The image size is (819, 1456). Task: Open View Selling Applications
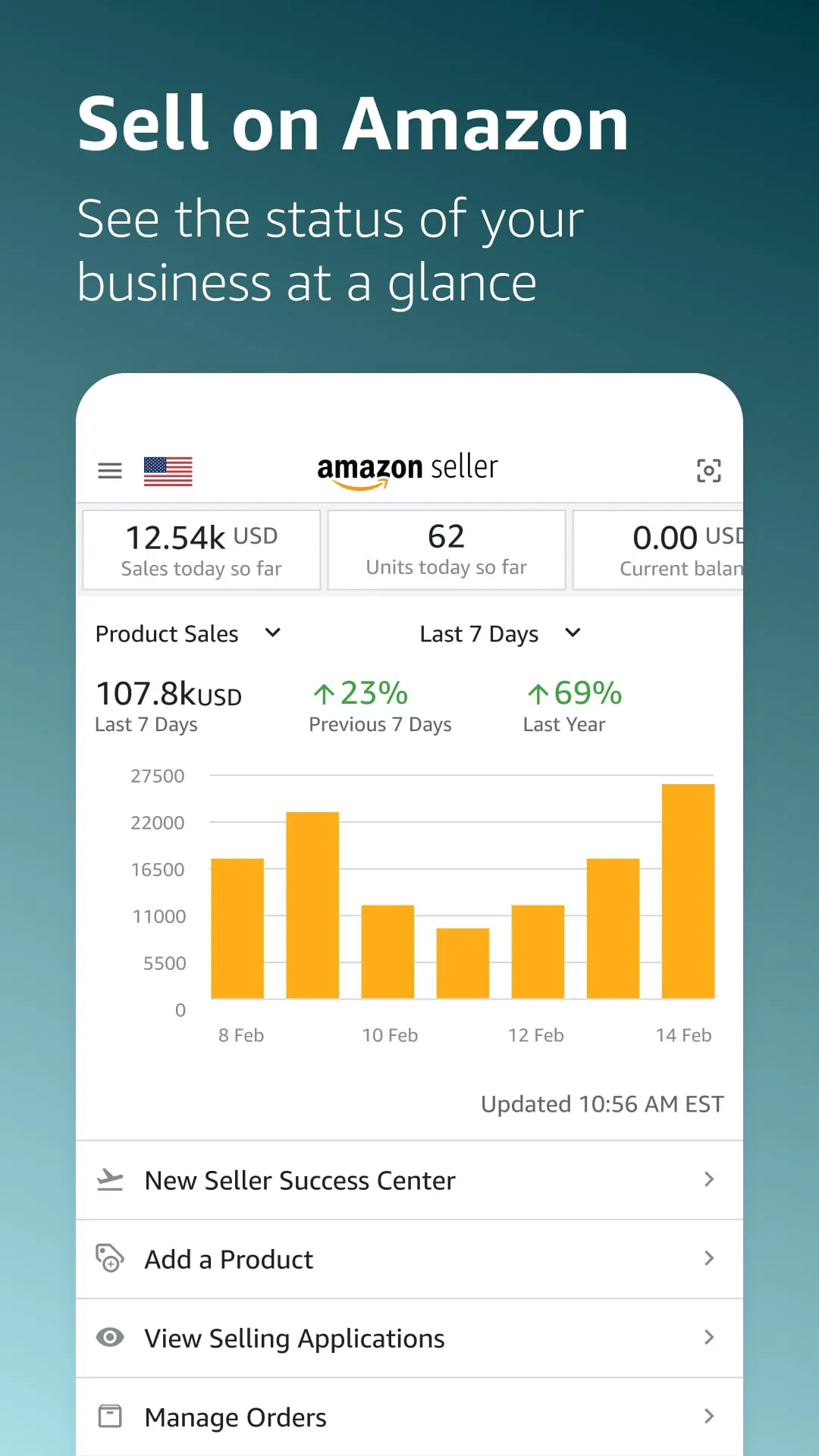(x=294, y=1338)
